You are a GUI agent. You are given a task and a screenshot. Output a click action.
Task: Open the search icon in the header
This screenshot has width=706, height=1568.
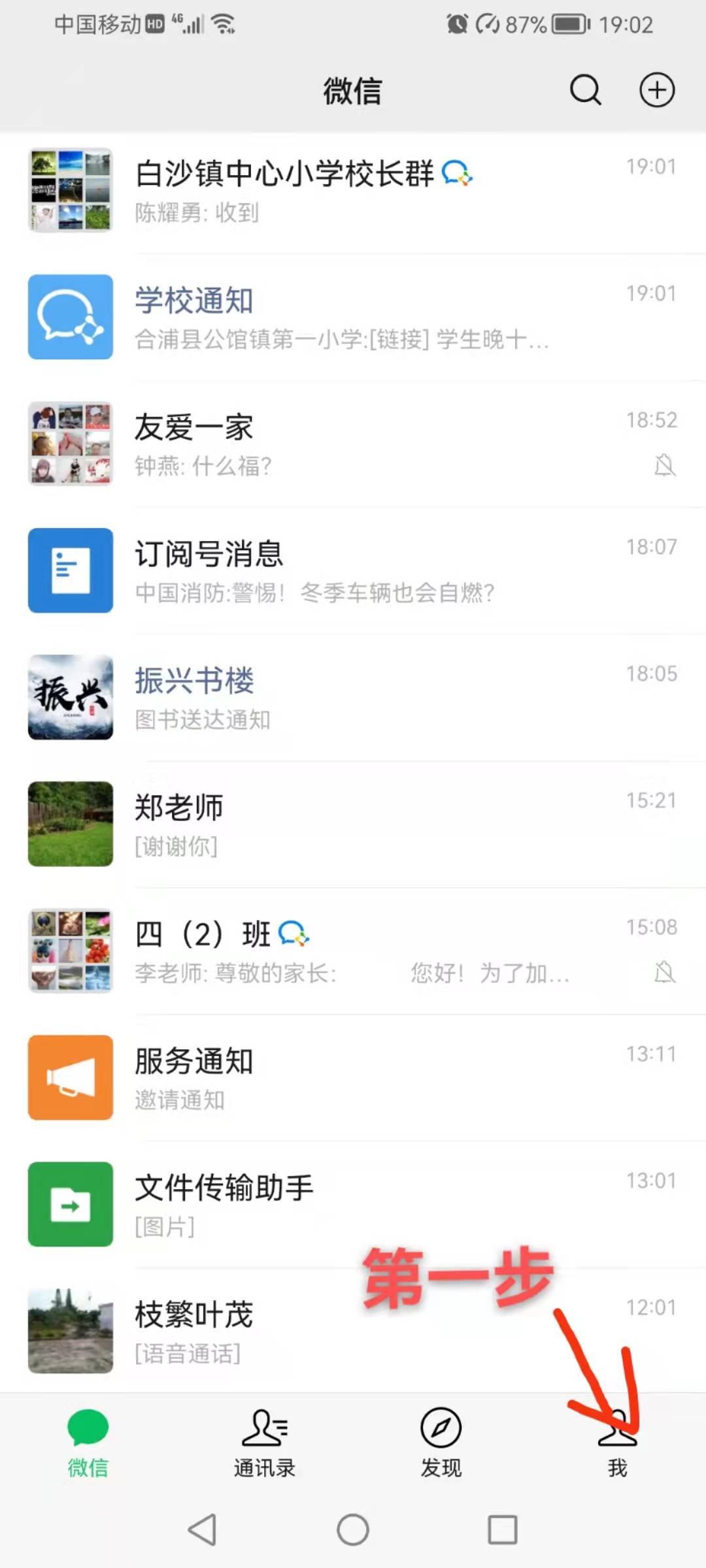pos(585,90)
